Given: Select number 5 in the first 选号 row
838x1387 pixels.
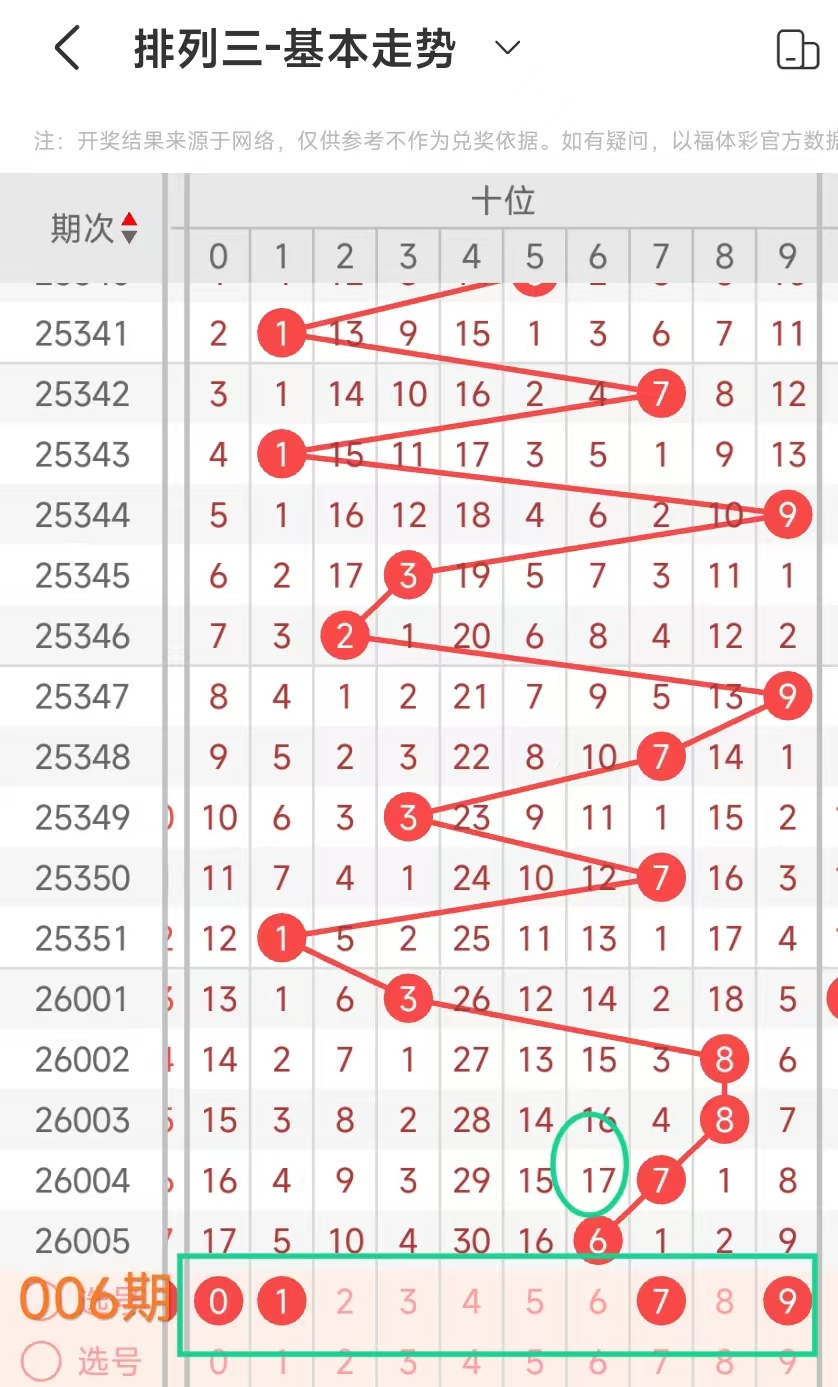Looking at the screenshot, I should point(534,1301).
